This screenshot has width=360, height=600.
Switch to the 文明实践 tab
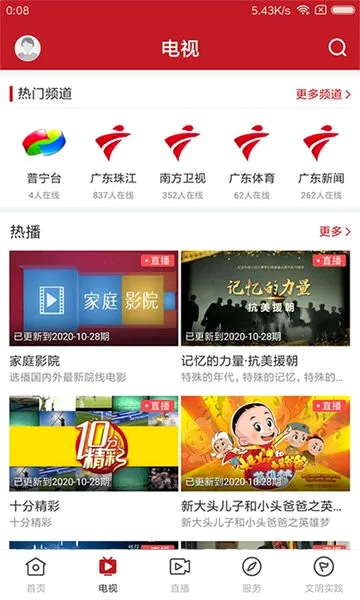click(324, 575)
